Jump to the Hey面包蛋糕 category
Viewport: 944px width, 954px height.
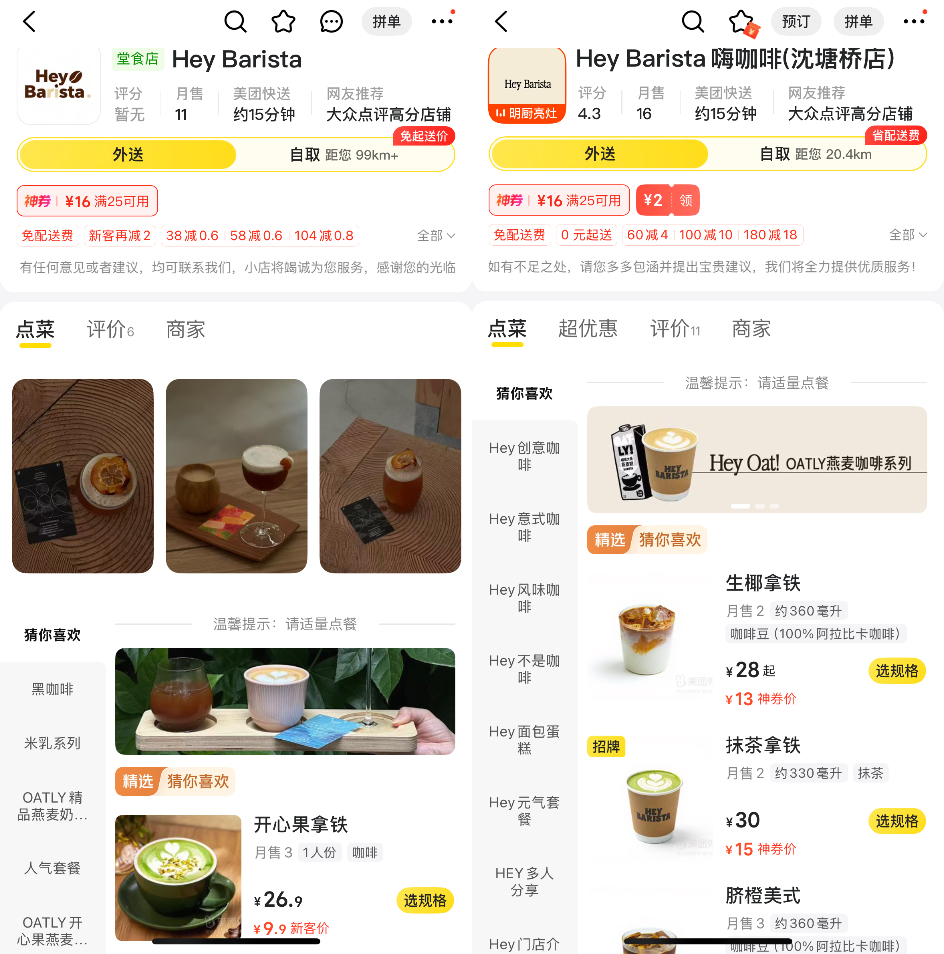click(x=524, y=740)
